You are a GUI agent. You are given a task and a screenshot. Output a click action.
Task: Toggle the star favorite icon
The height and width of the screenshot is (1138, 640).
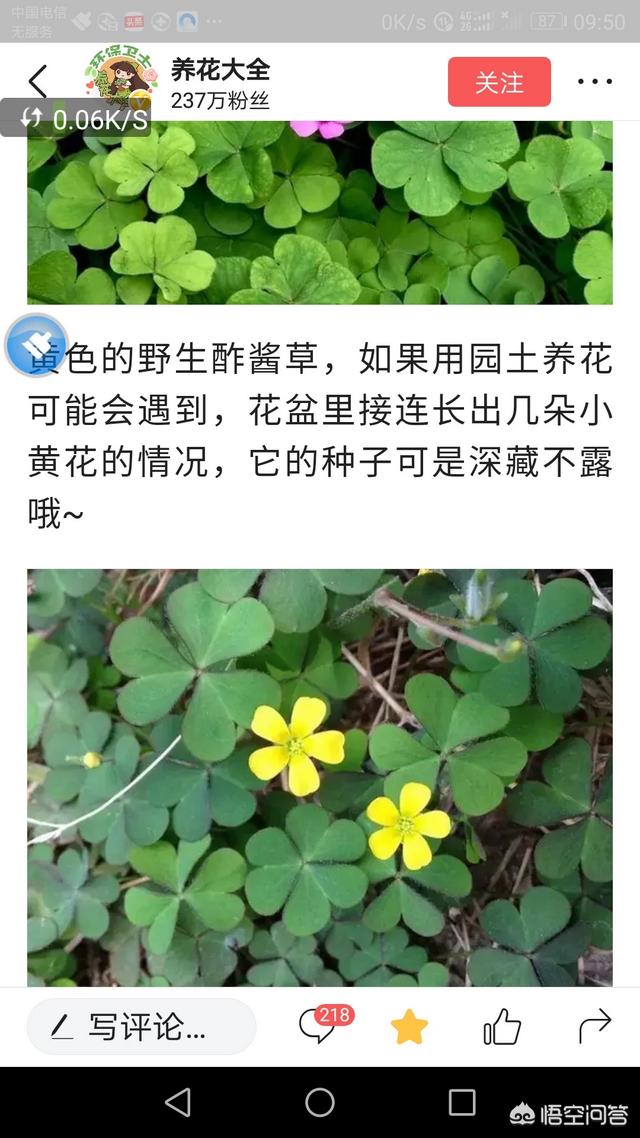tap(409, 1026)
